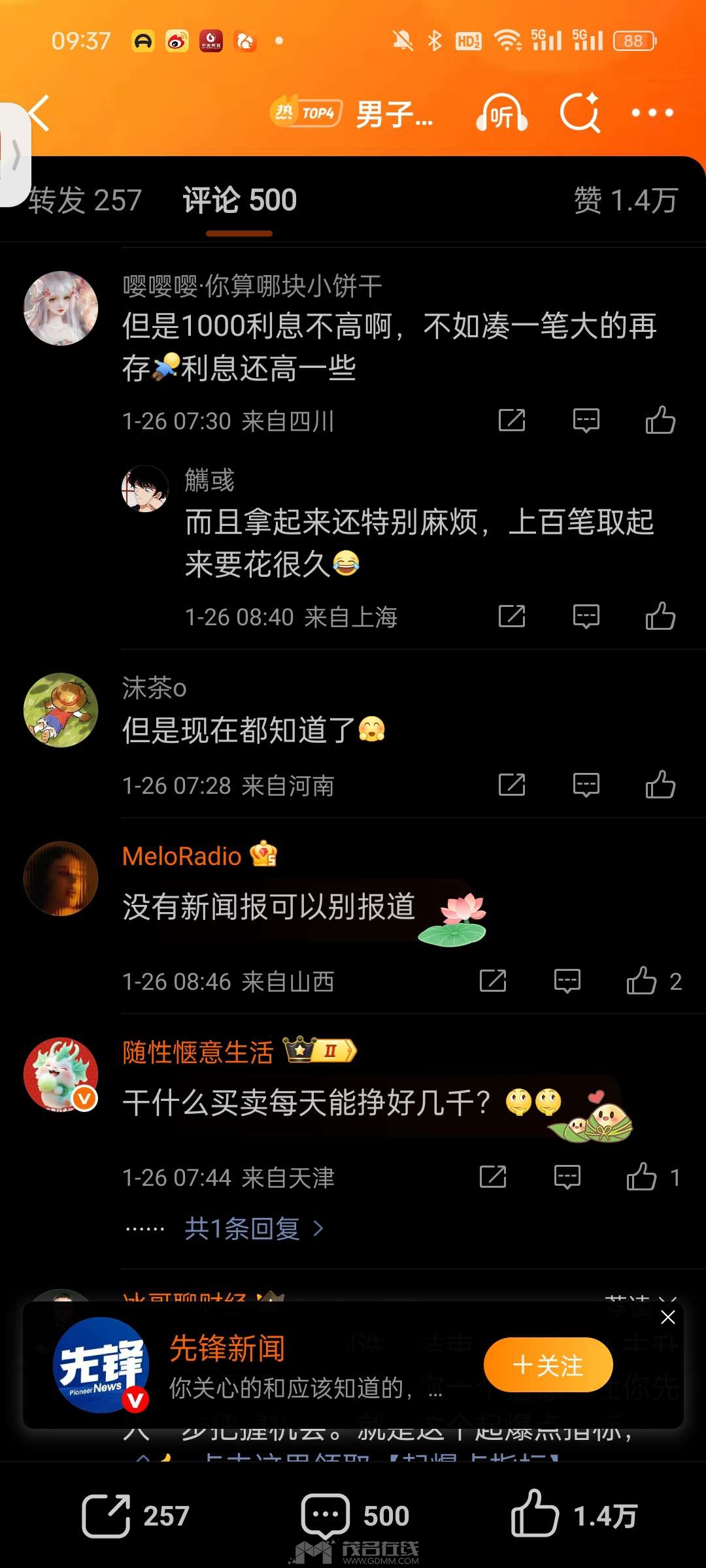The image size is (706, 1568).
Task: Like MeloRadio's comment
Action: [642, 981]
